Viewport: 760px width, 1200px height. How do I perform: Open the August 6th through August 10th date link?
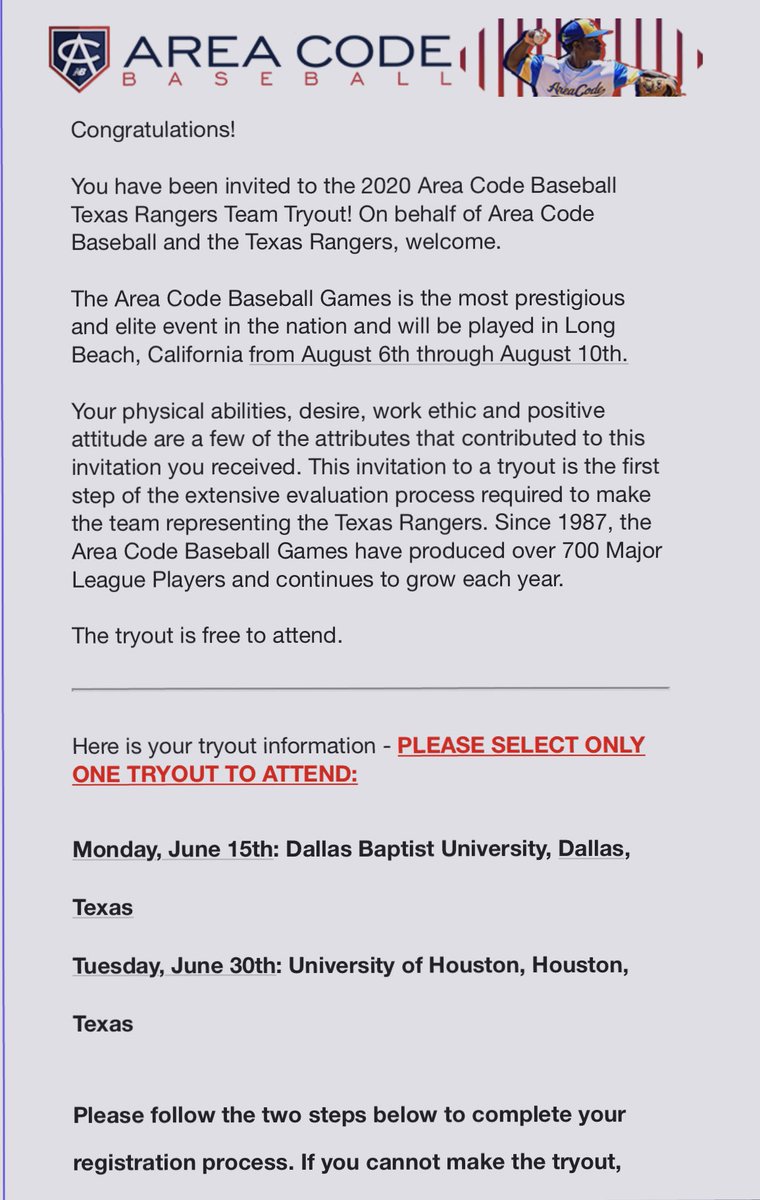pyautogui.click(x=439, y=353)
